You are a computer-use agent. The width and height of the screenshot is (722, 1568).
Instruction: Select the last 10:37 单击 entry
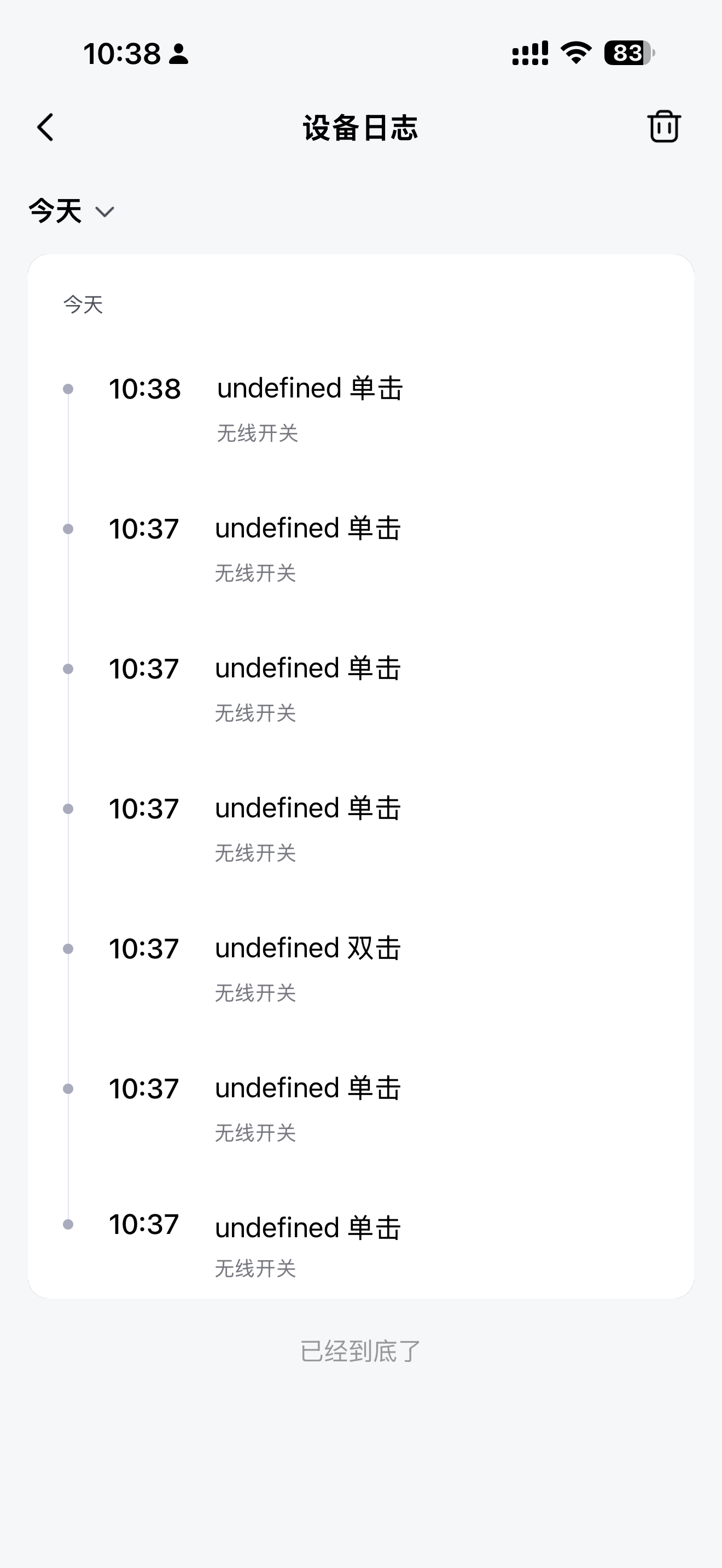point(307,1227)
